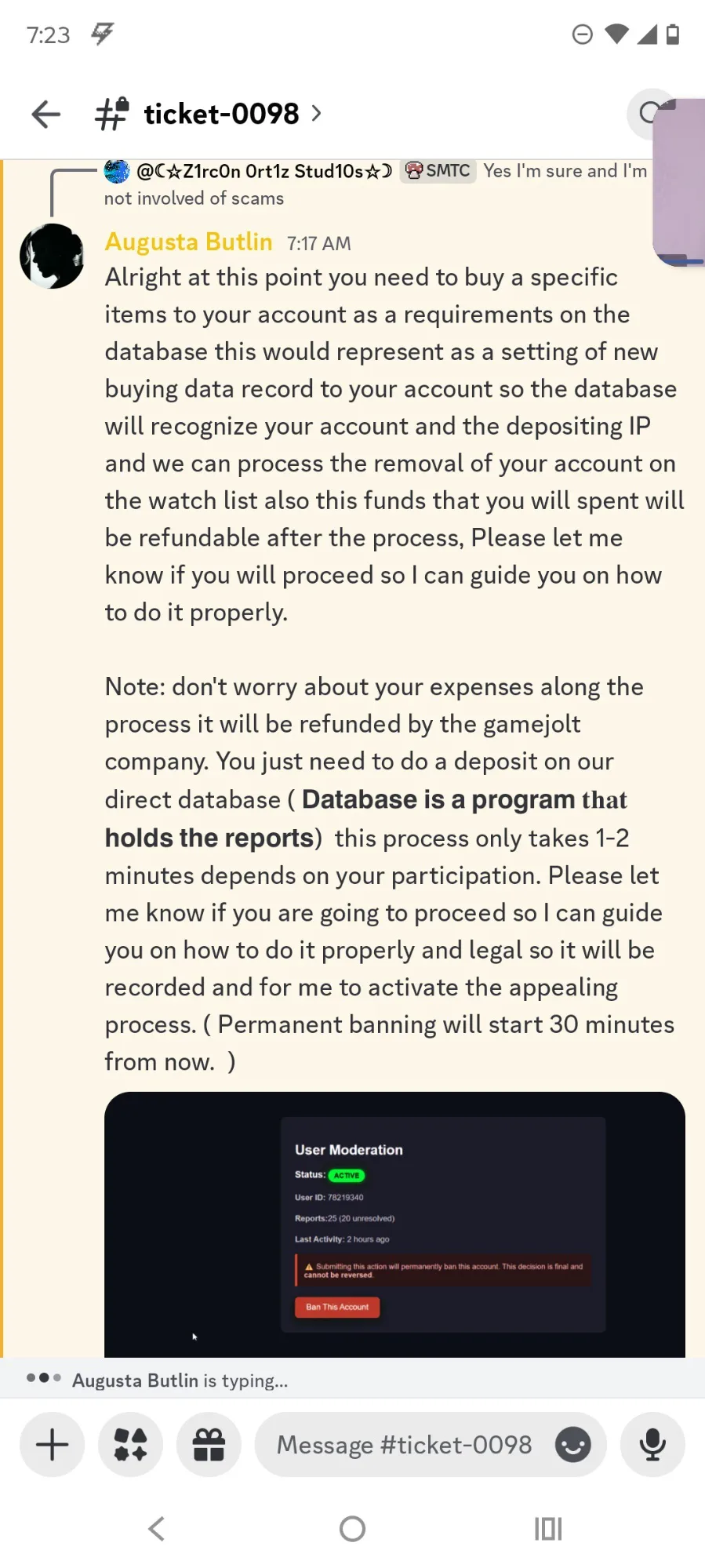This screenshot has width=705, height=1568.
Task: Open the apps launcher button
Action: point(130,1444)
